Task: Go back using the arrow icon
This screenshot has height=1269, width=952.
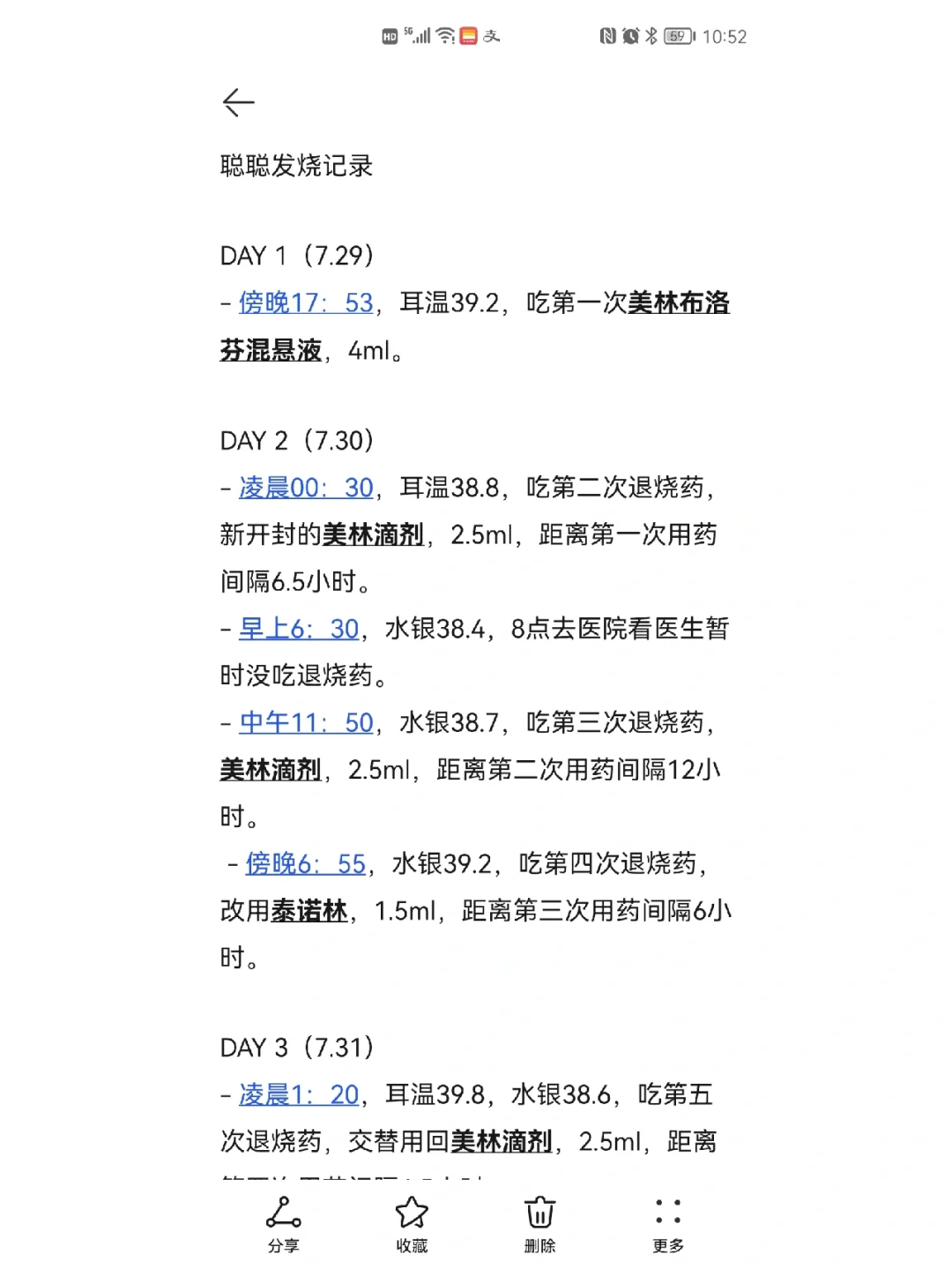Action: pos(238,103)
